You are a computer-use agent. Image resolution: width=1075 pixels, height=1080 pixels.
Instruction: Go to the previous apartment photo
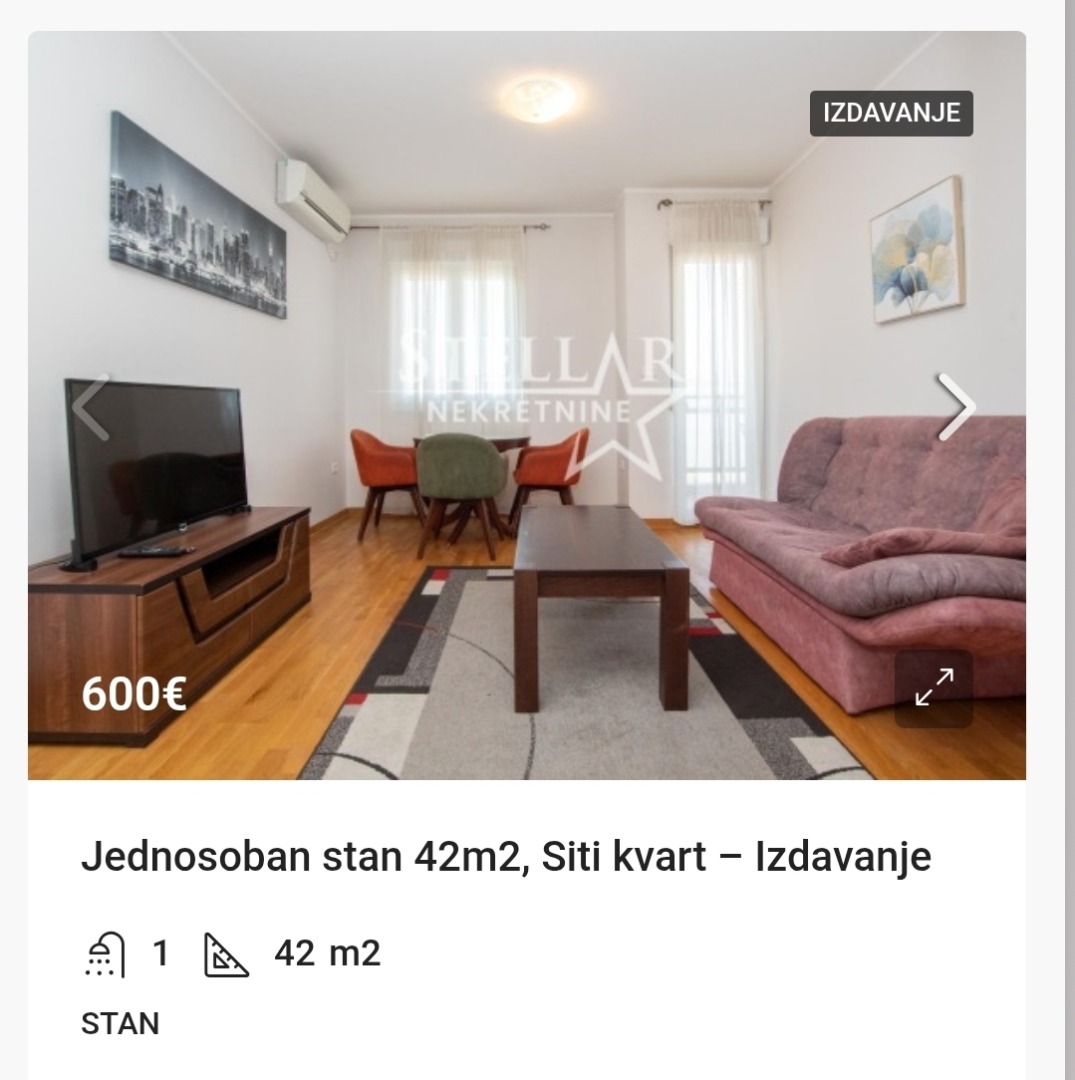(x=92, y=407)
